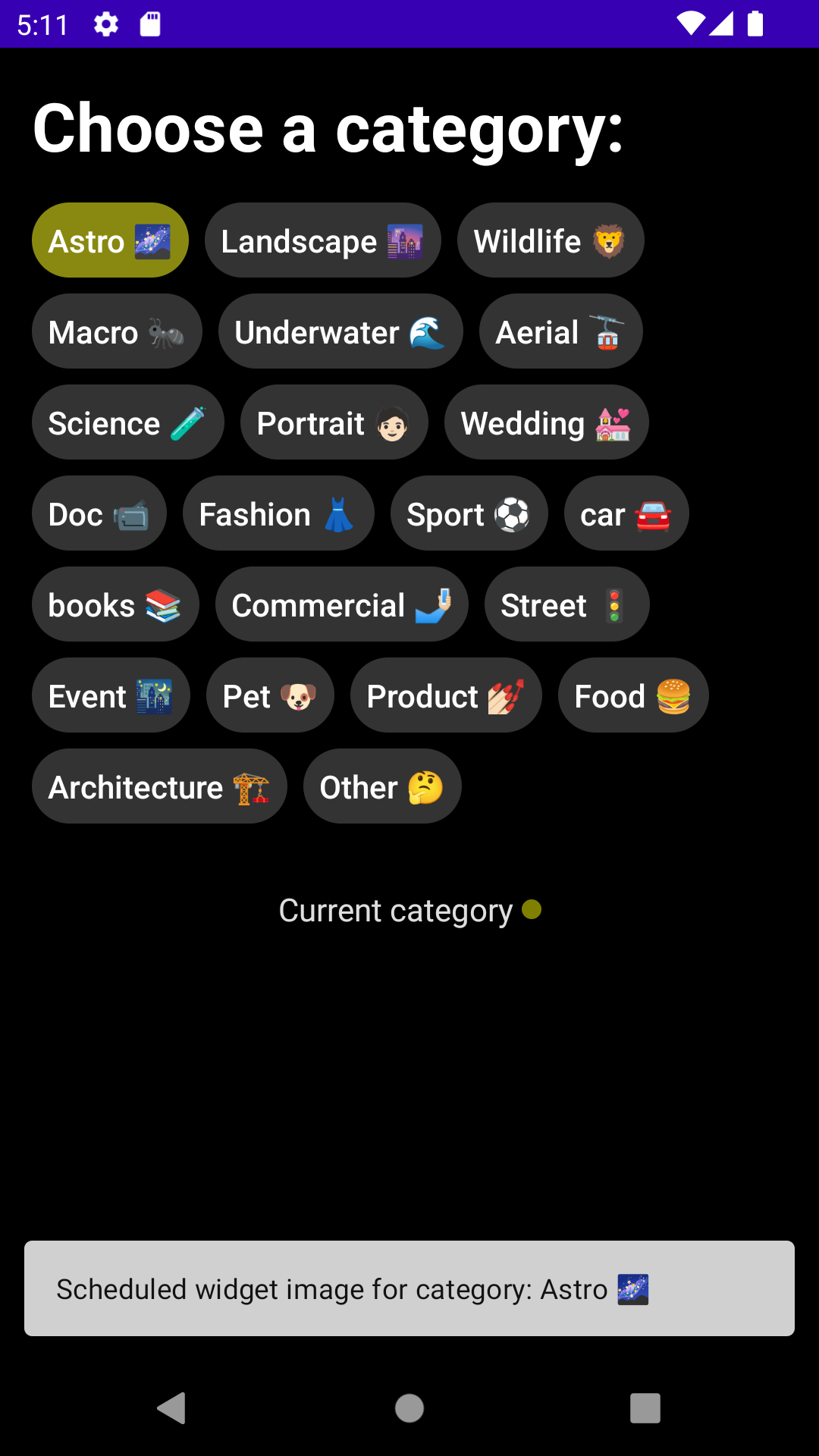
Task: Go back using the system back button
Action: [171, 1408]
